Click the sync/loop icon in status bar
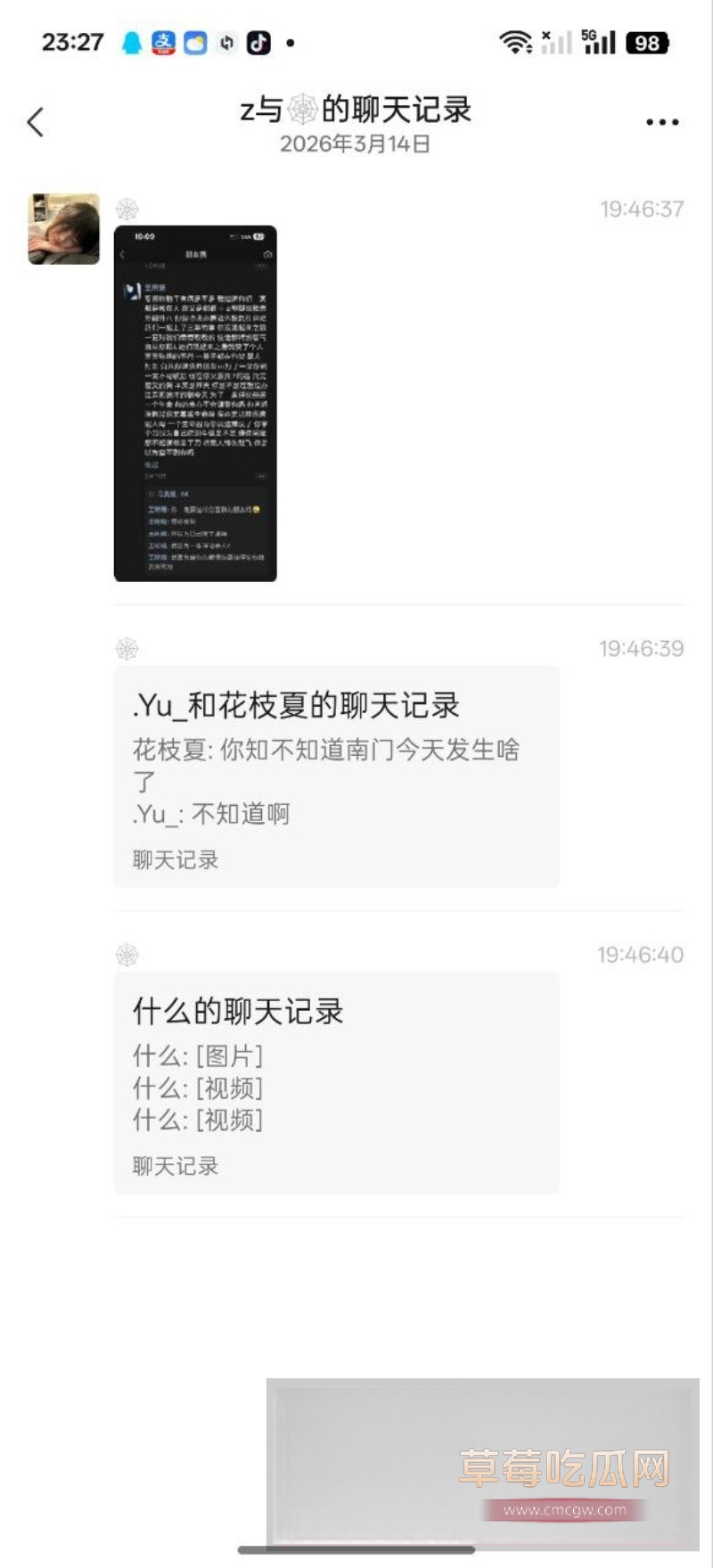Image resolution: width=713 pixels, height=1568 pixels. click(226, 41)
